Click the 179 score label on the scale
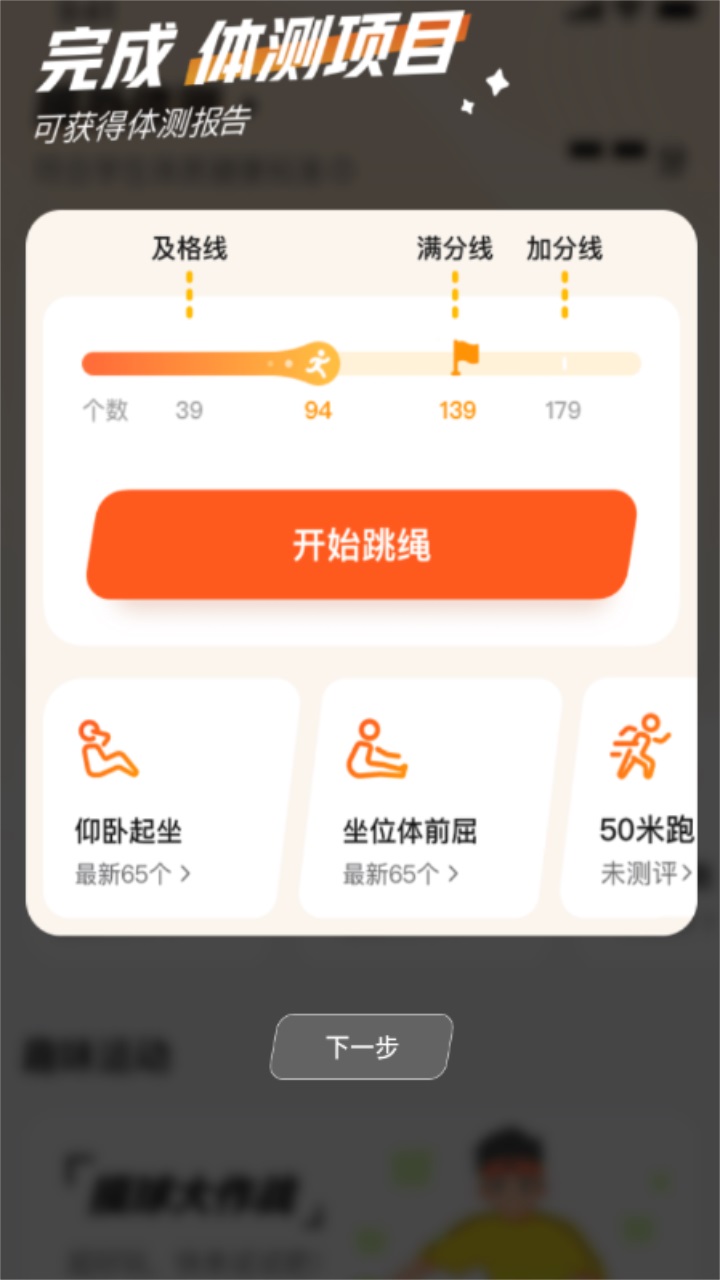The image size is (720, 1280). click(563, 410)
